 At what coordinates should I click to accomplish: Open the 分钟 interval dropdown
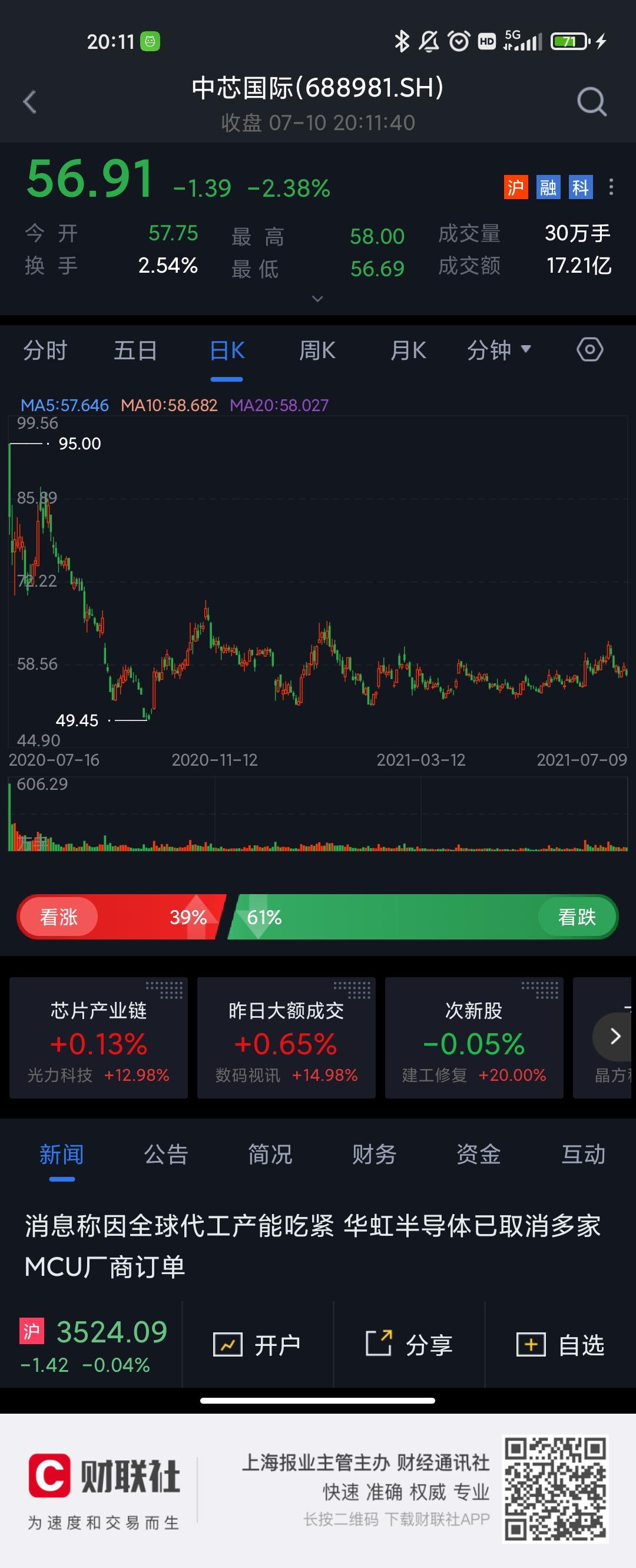pyautogui.click(x=499, y=350)
